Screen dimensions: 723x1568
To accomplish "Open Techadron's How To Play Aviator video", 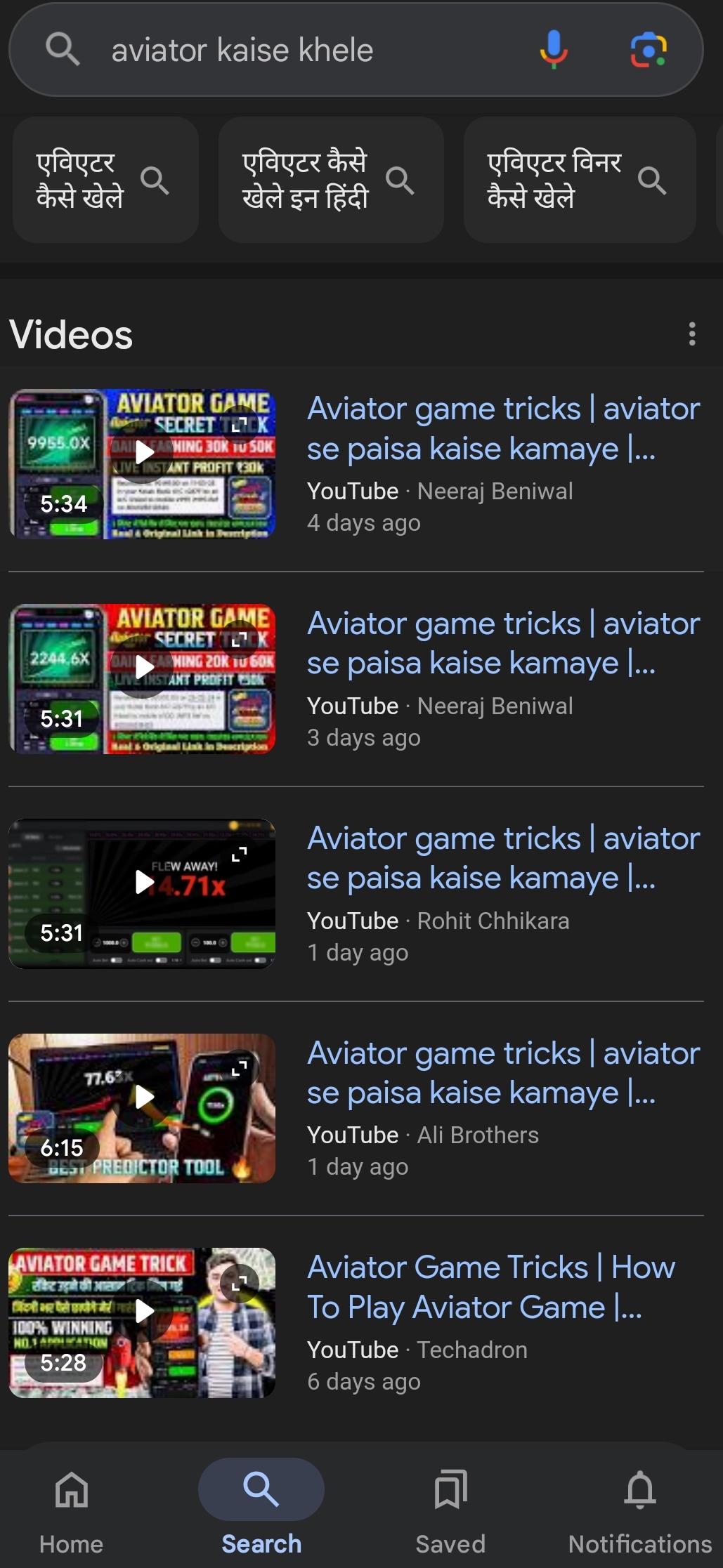I will 490,1287.
